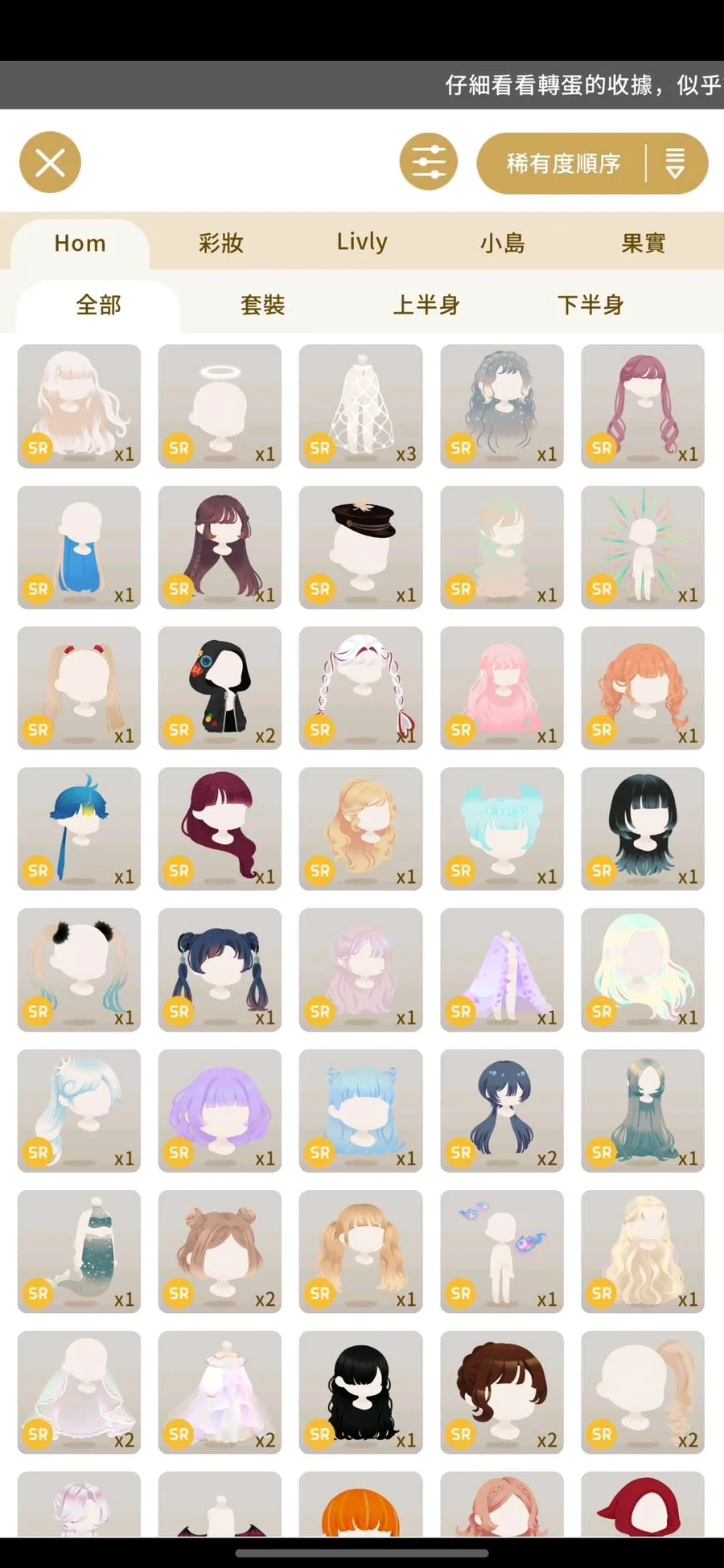This screenshot has width=724, height=1568.
Task: Switch to the 彩妝 tab
Action: coord(220,243)
